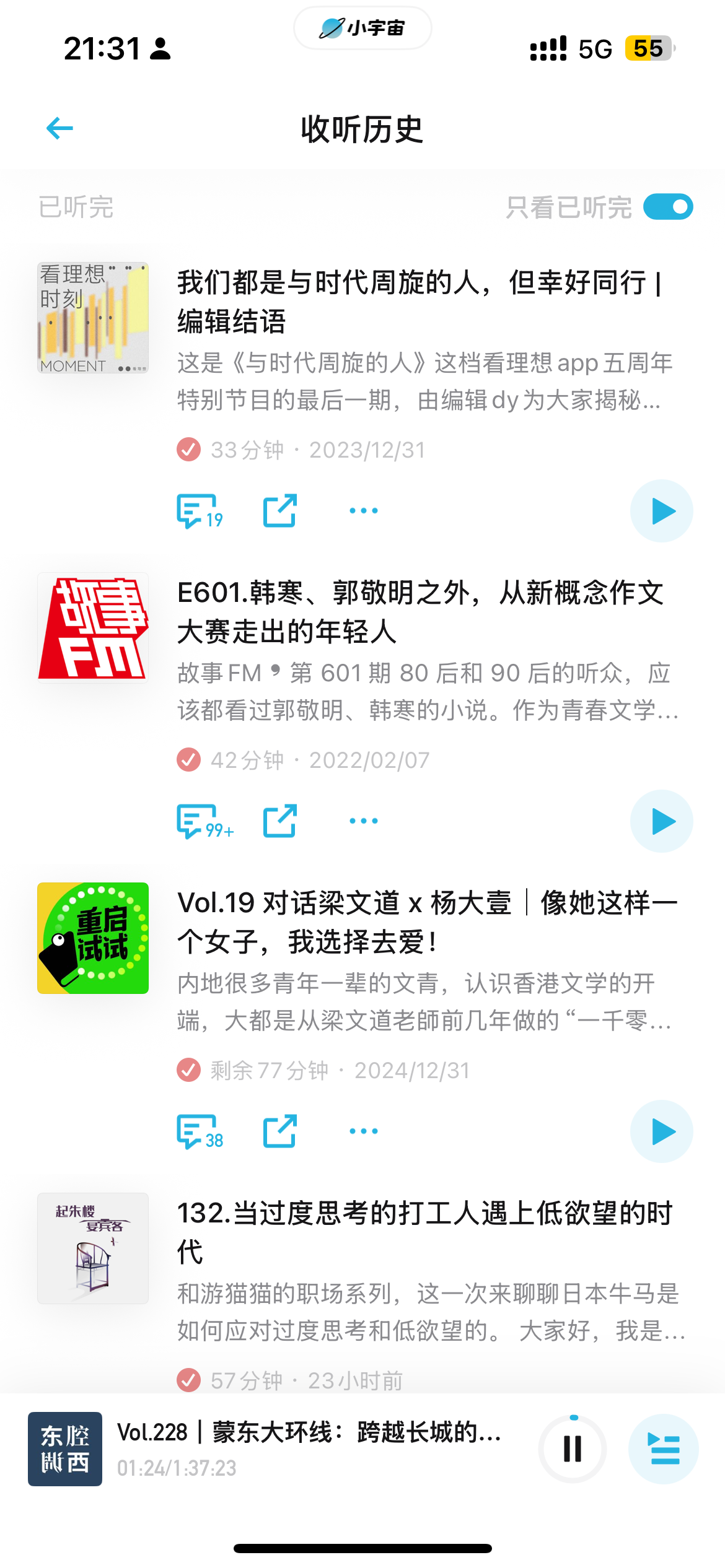Show more options for E601 episode
Screen dimensions: 725x1568
click(x=364, y=822)
